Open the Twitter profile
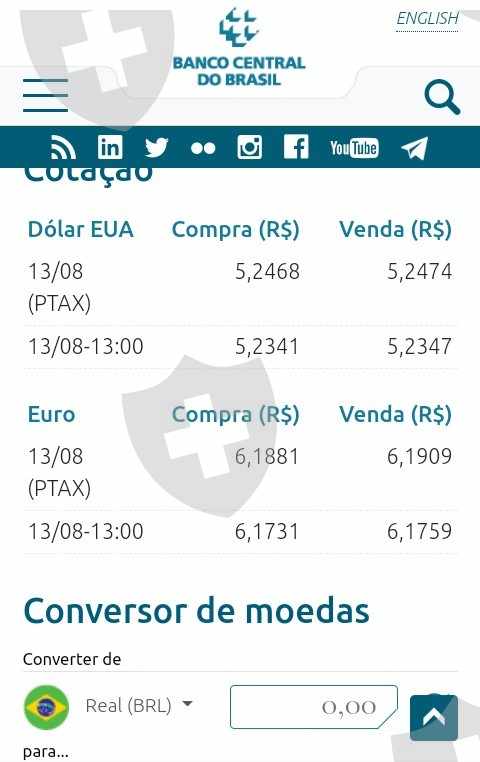The image size is (480, 762). (156, 148)
